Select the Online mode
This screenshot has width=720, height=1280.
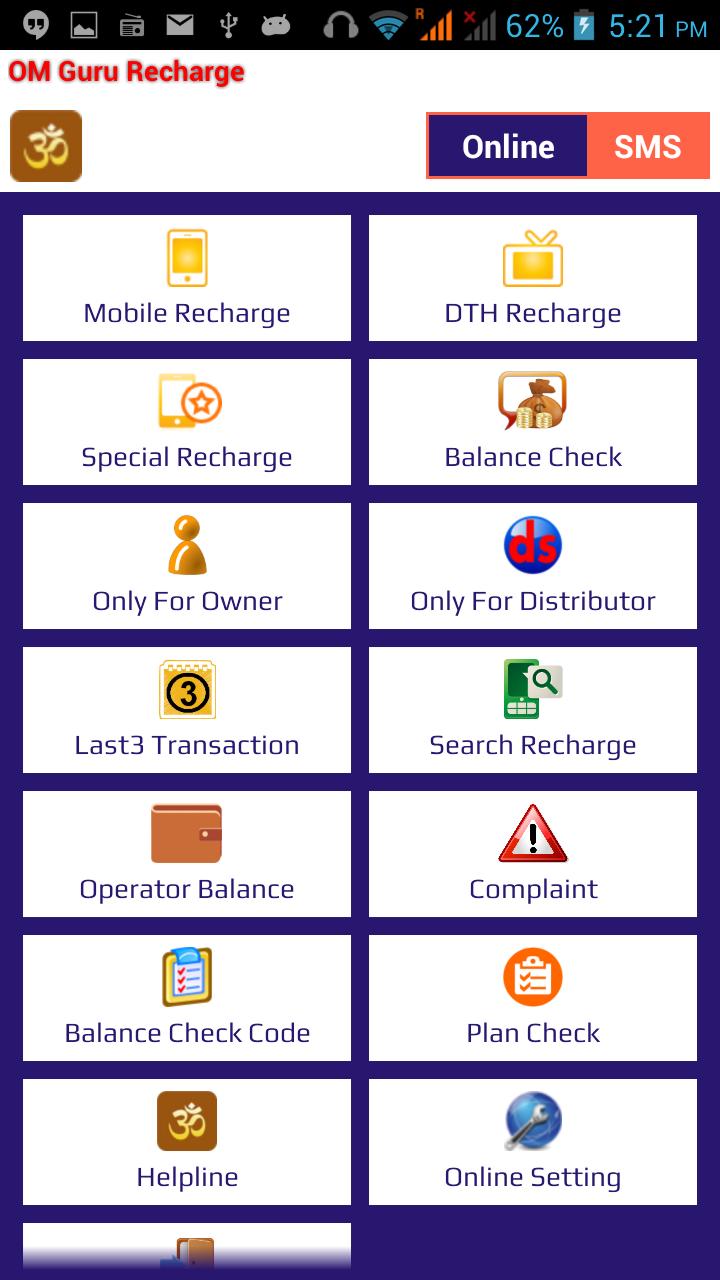click(508, 146)
